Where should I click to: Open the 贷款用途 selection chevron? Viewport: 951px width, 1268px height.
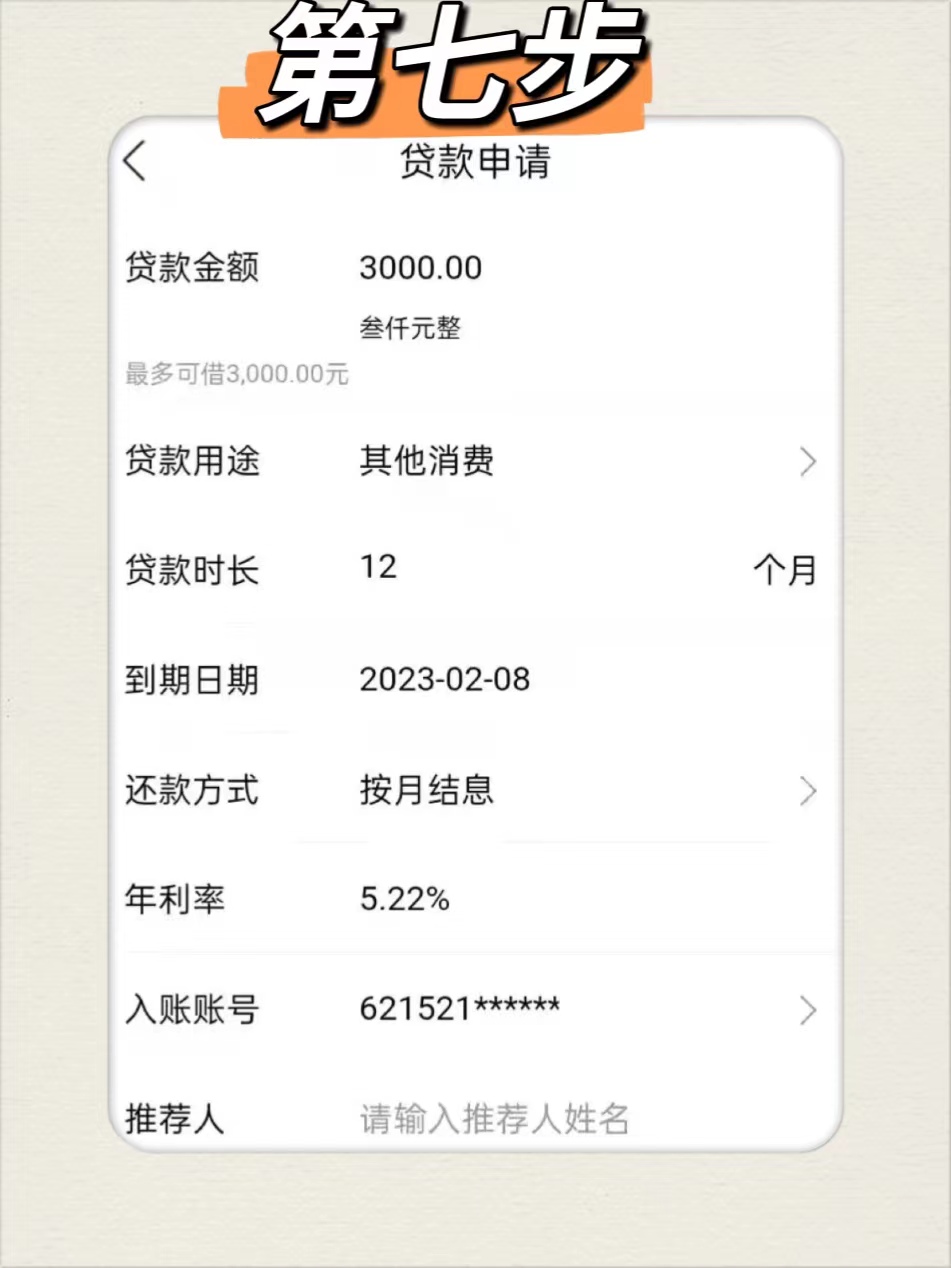810,462
